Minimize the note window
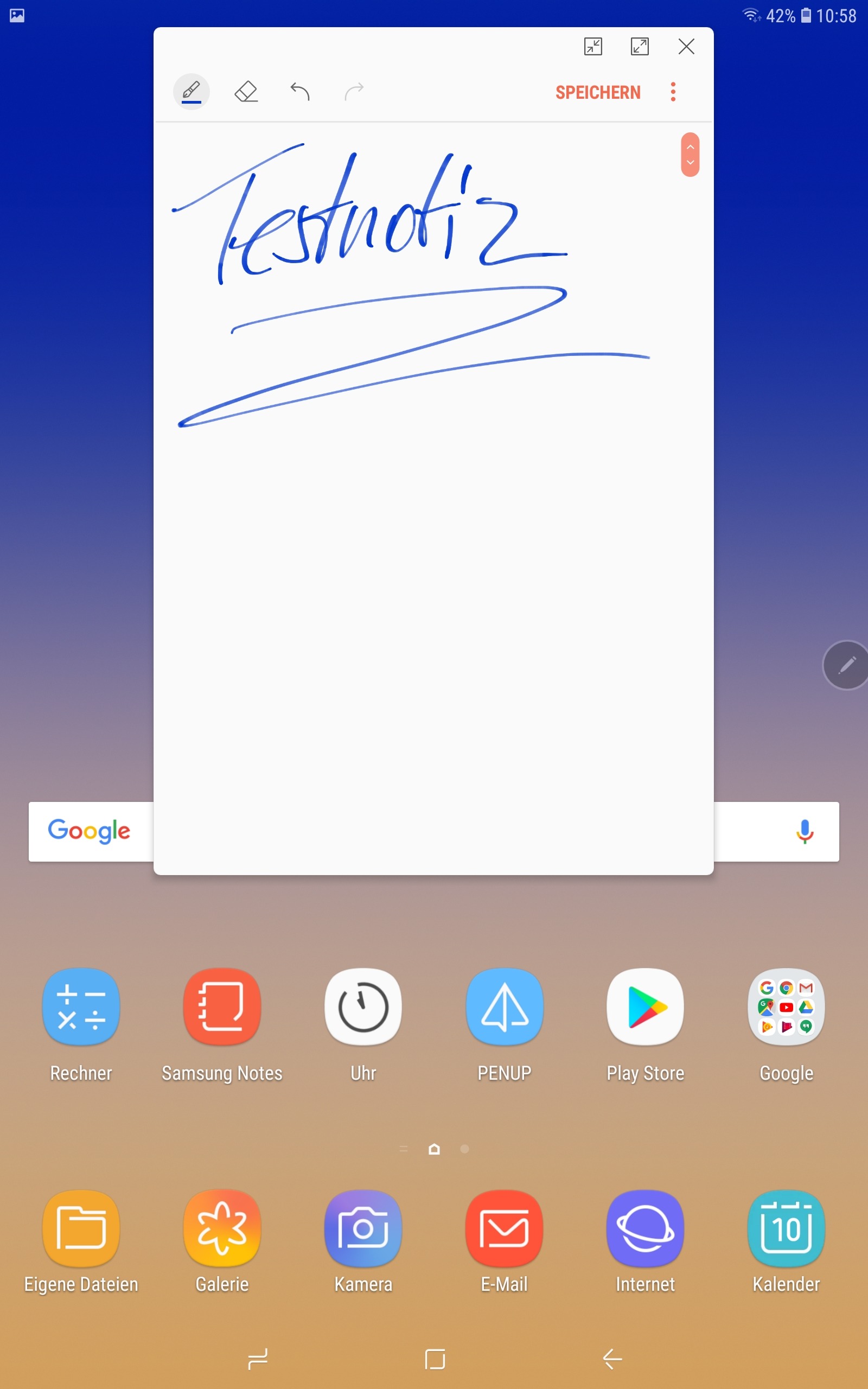This screenshot has width=868, height=1389. click(x=593, y=47)
